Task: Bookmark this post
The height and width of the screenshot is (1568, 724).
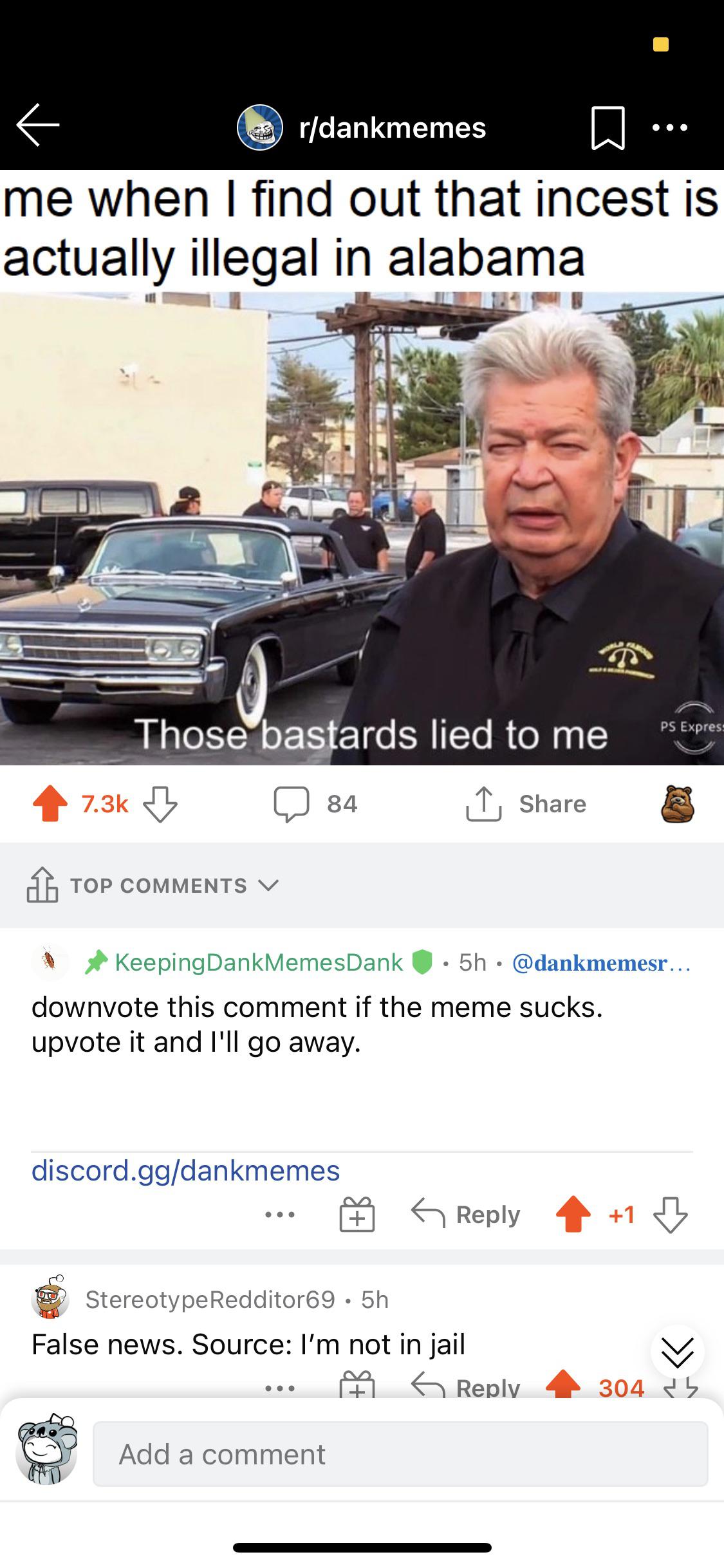Action: coord(608,127)
